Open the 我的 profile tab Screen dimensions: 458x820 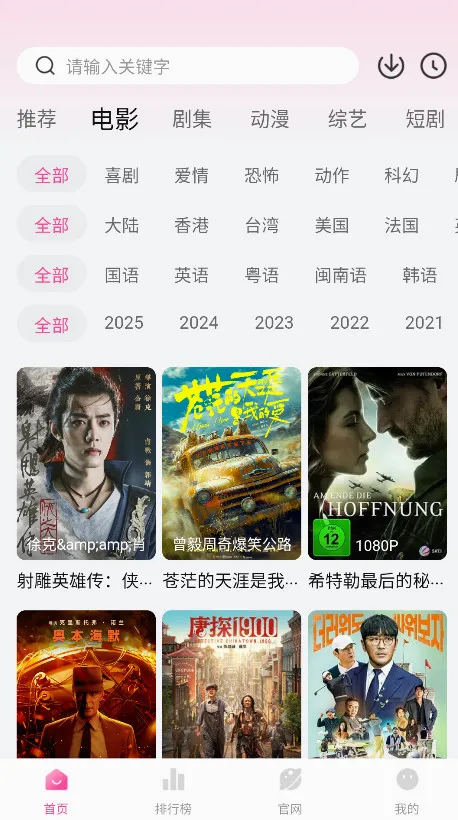407,791
